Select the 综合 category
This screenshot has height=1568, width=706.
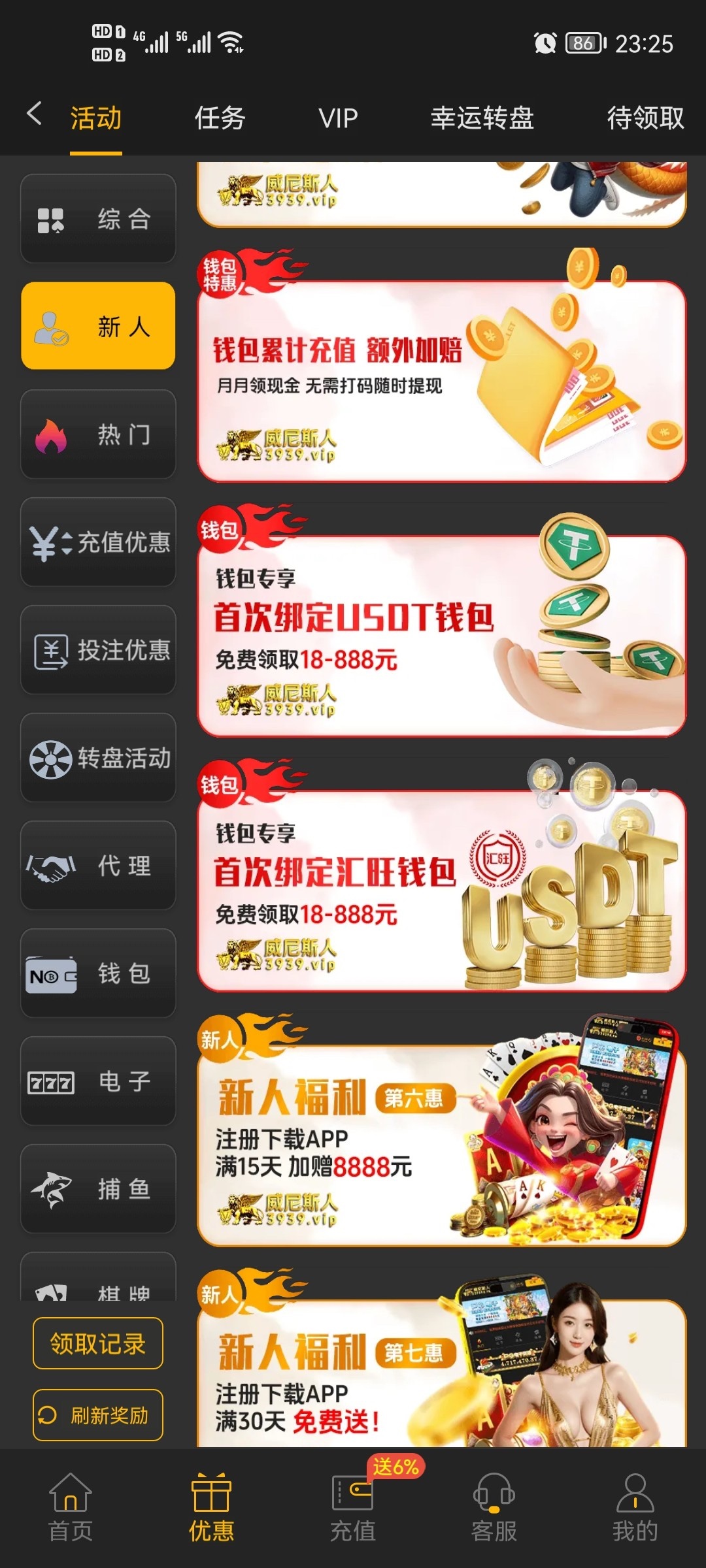98,219
